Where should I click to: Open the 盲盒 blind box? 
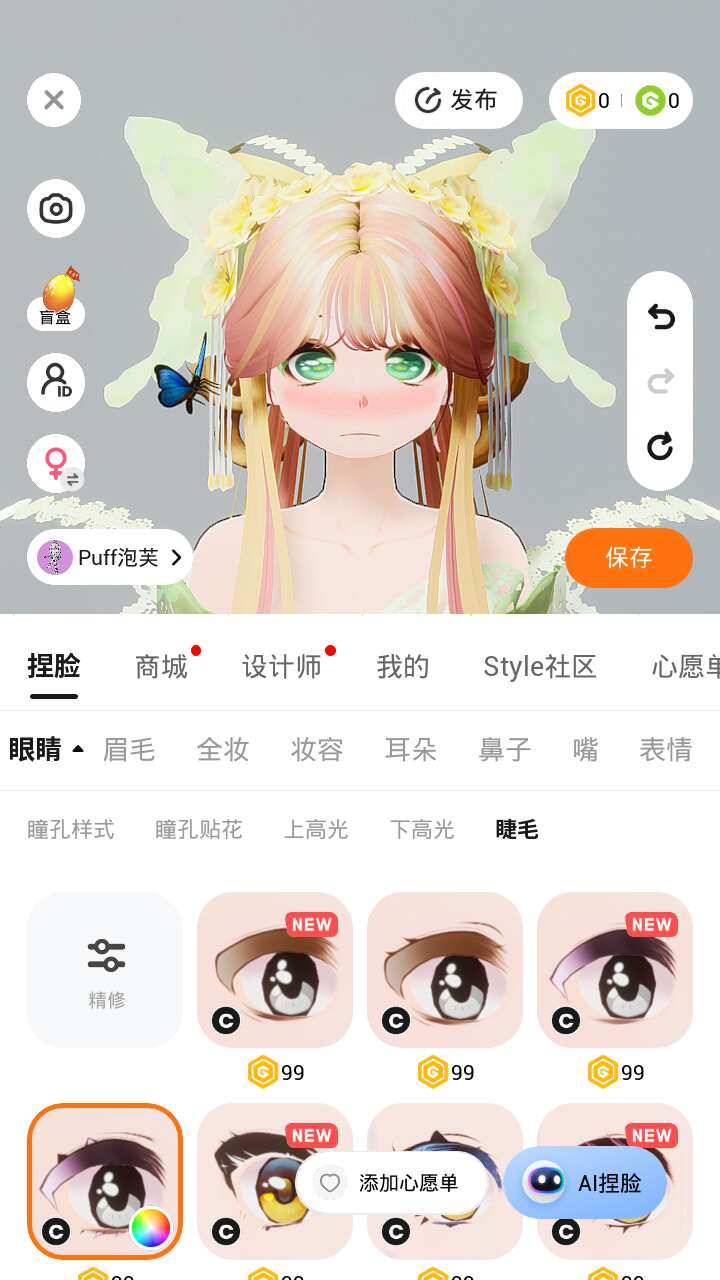56,297
